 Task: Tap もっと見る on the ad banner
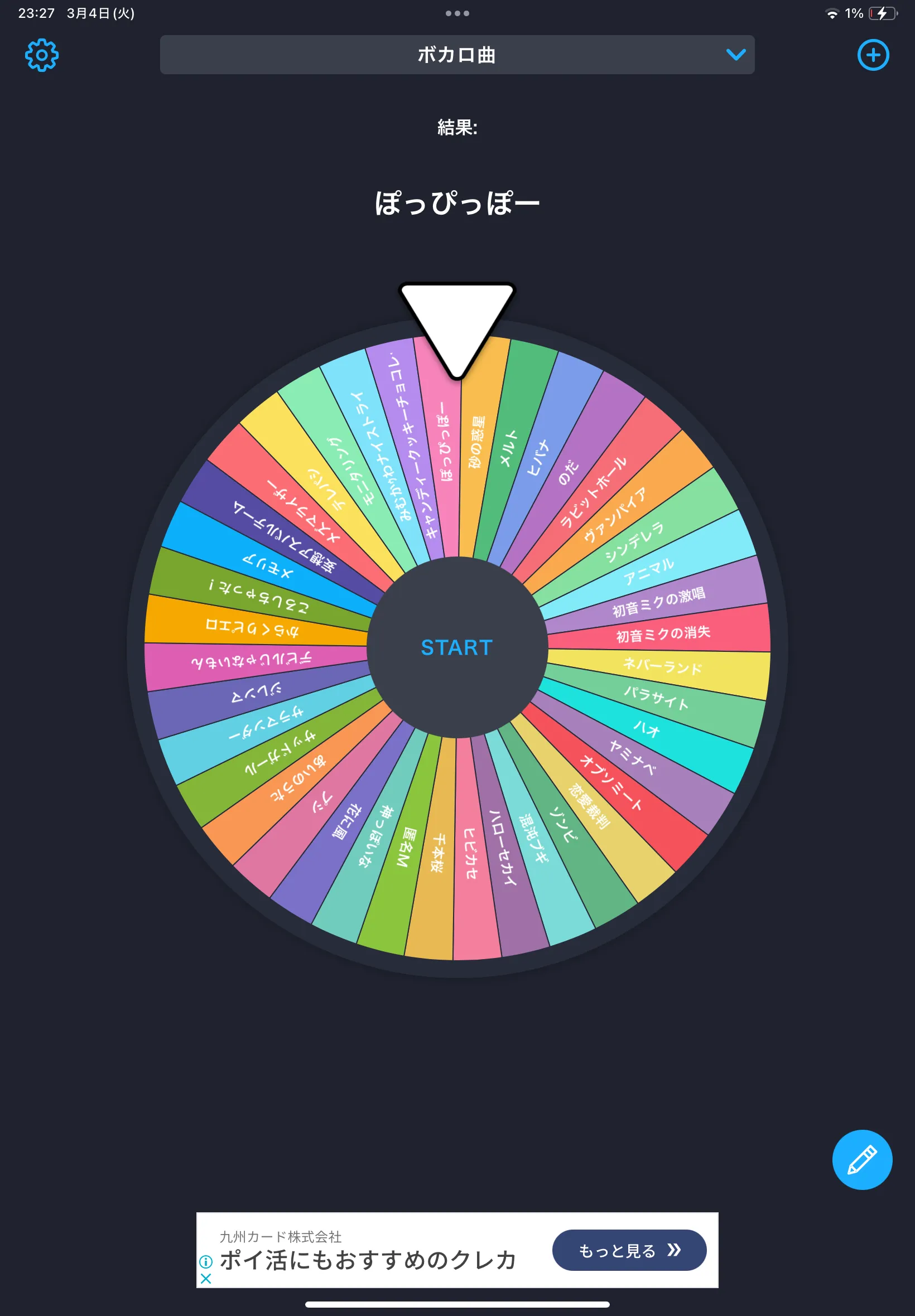[x=629, y=1250]
